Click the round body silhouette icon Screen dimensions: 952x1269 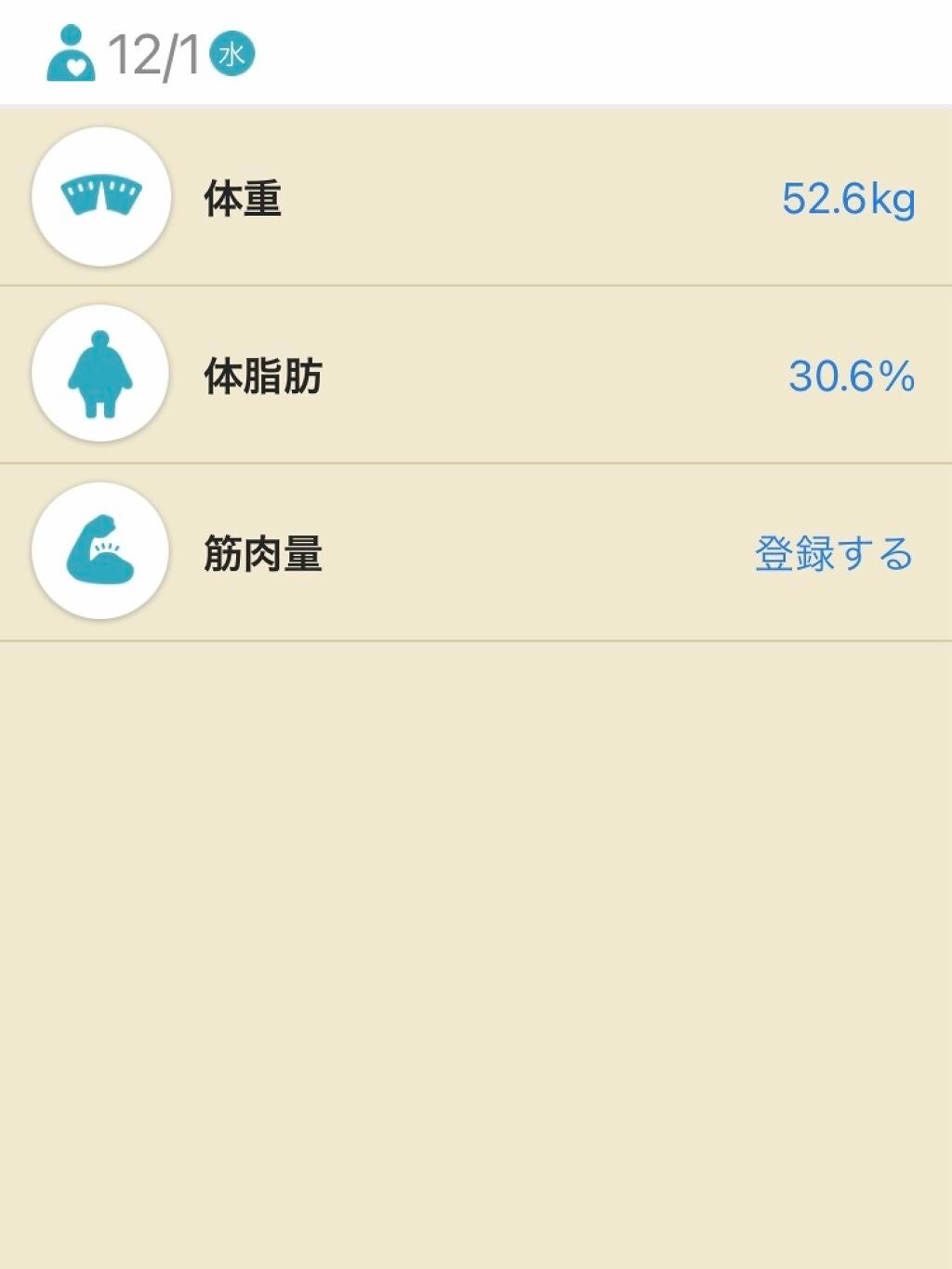click(x=100, y=374)
